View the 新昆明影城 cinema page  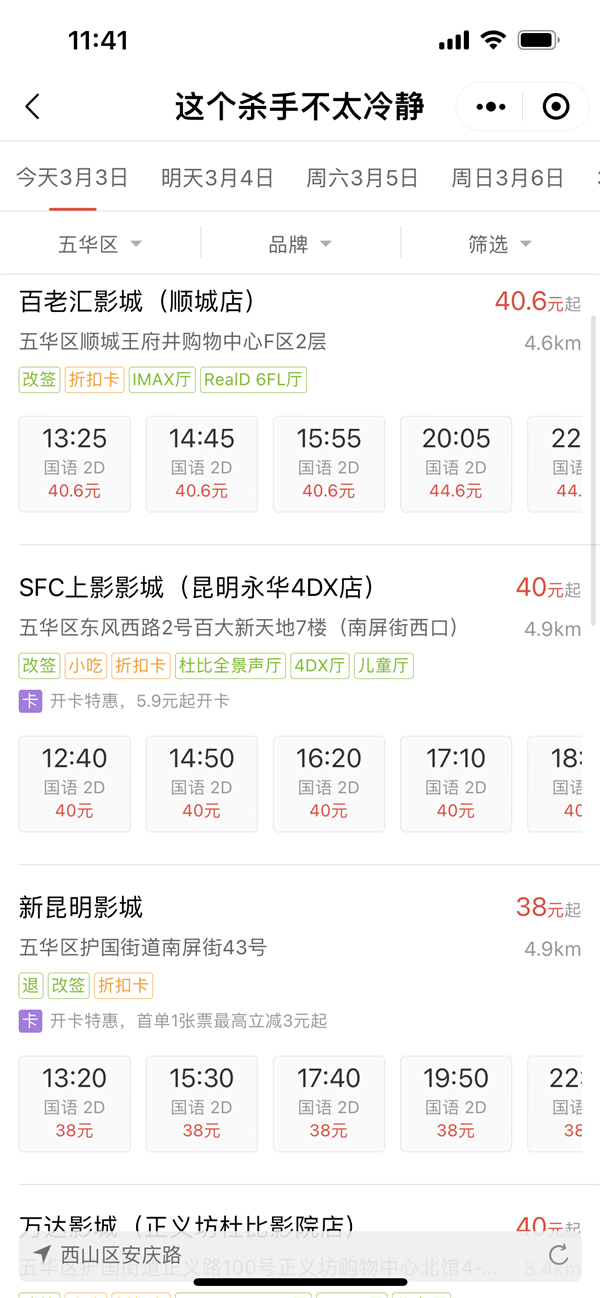point(81,907)
